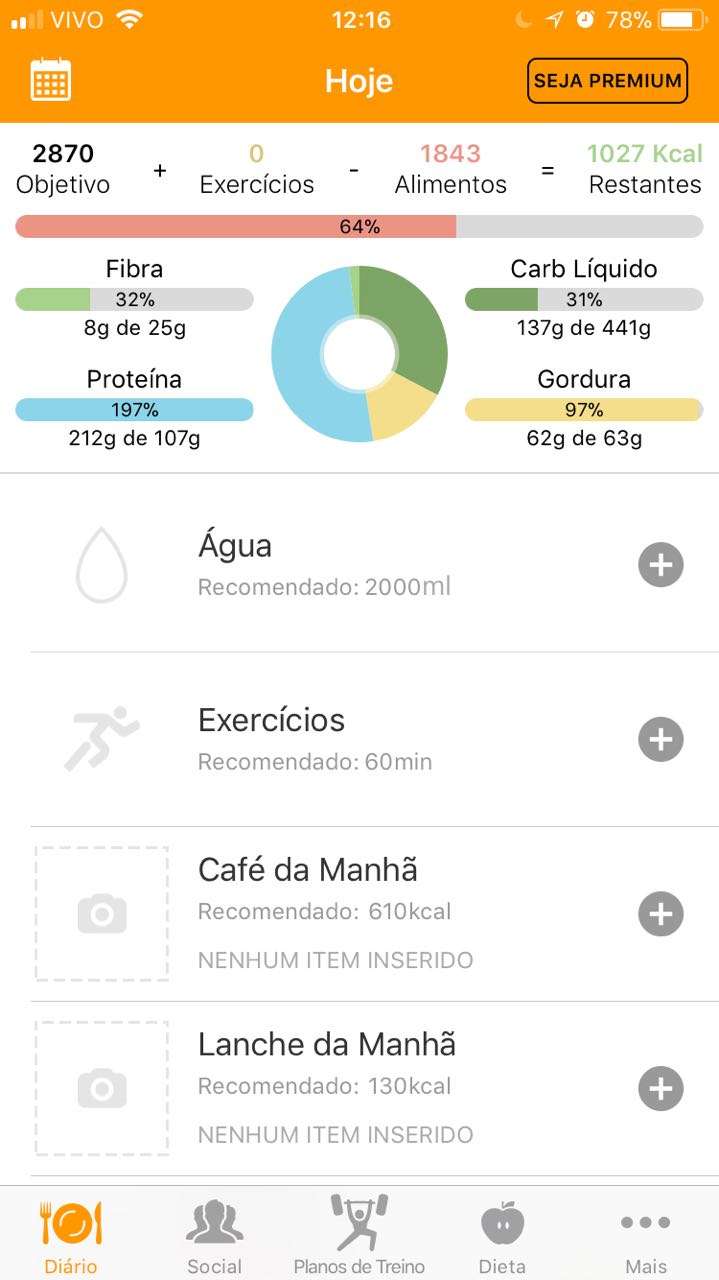719x1280 pixels.
Task: Open the Mais tab
Action: click(646, 1236)
